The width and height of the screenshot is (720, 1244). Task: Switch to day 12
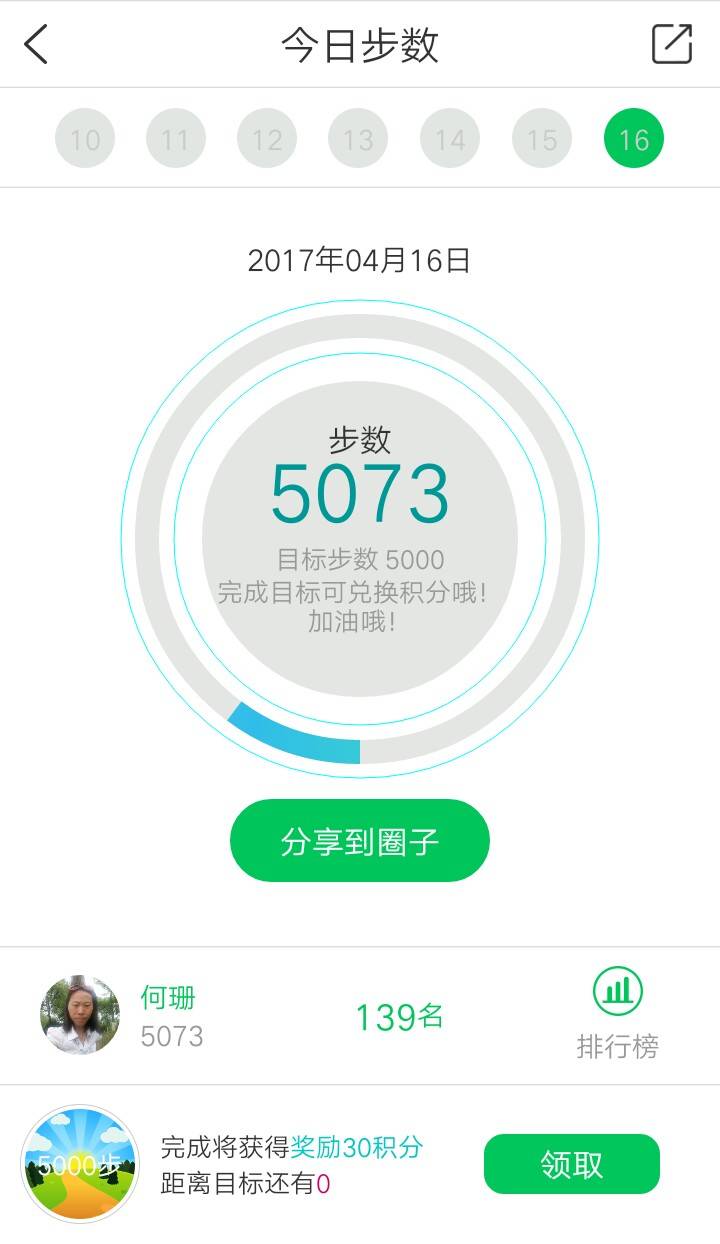(x=267, y=139)
